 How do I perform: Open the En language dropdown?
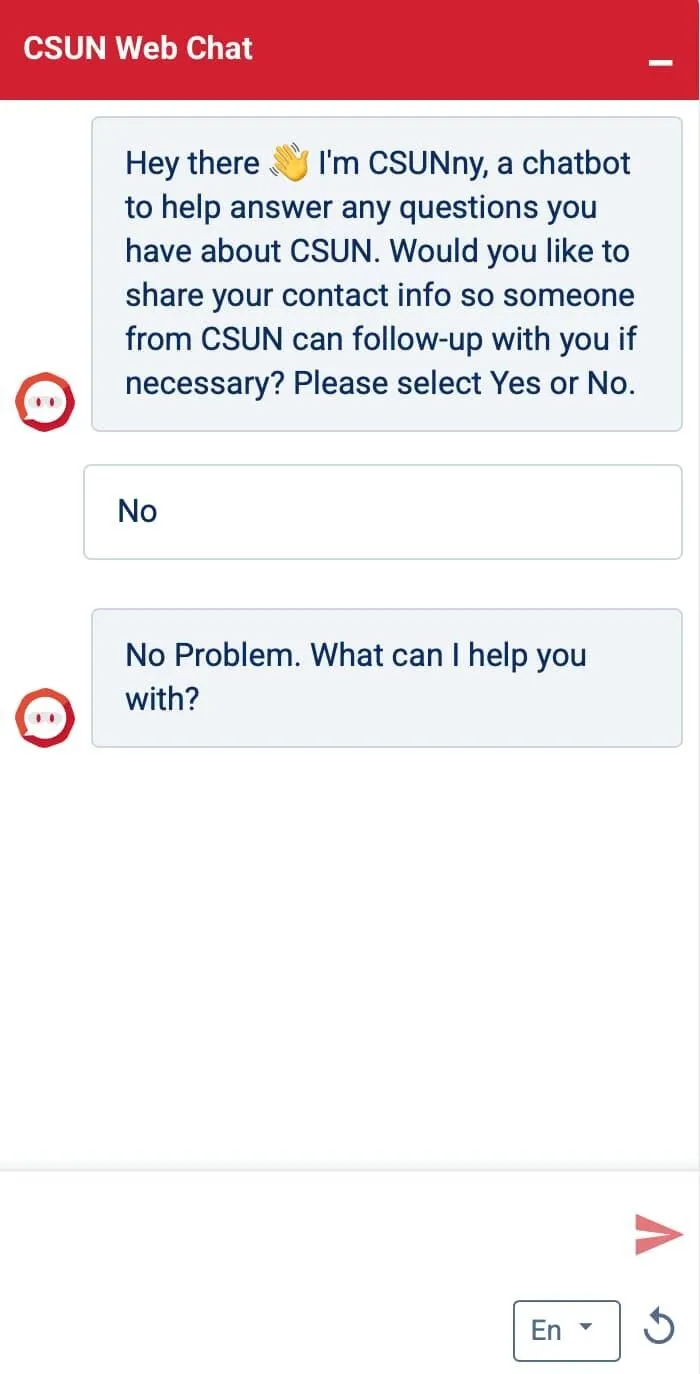coord(566,1330)
